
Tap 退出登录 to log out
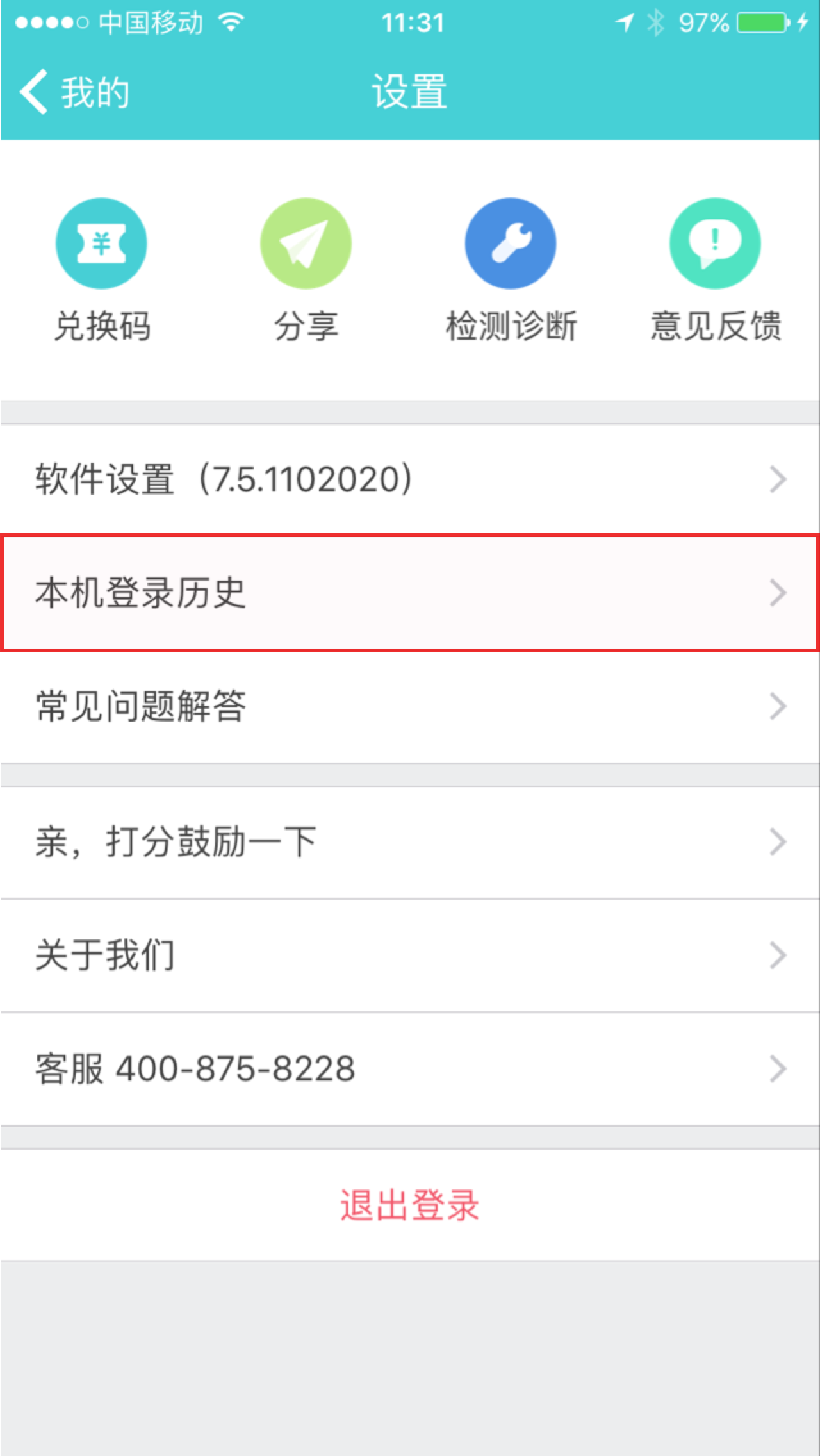(410, 1205)
